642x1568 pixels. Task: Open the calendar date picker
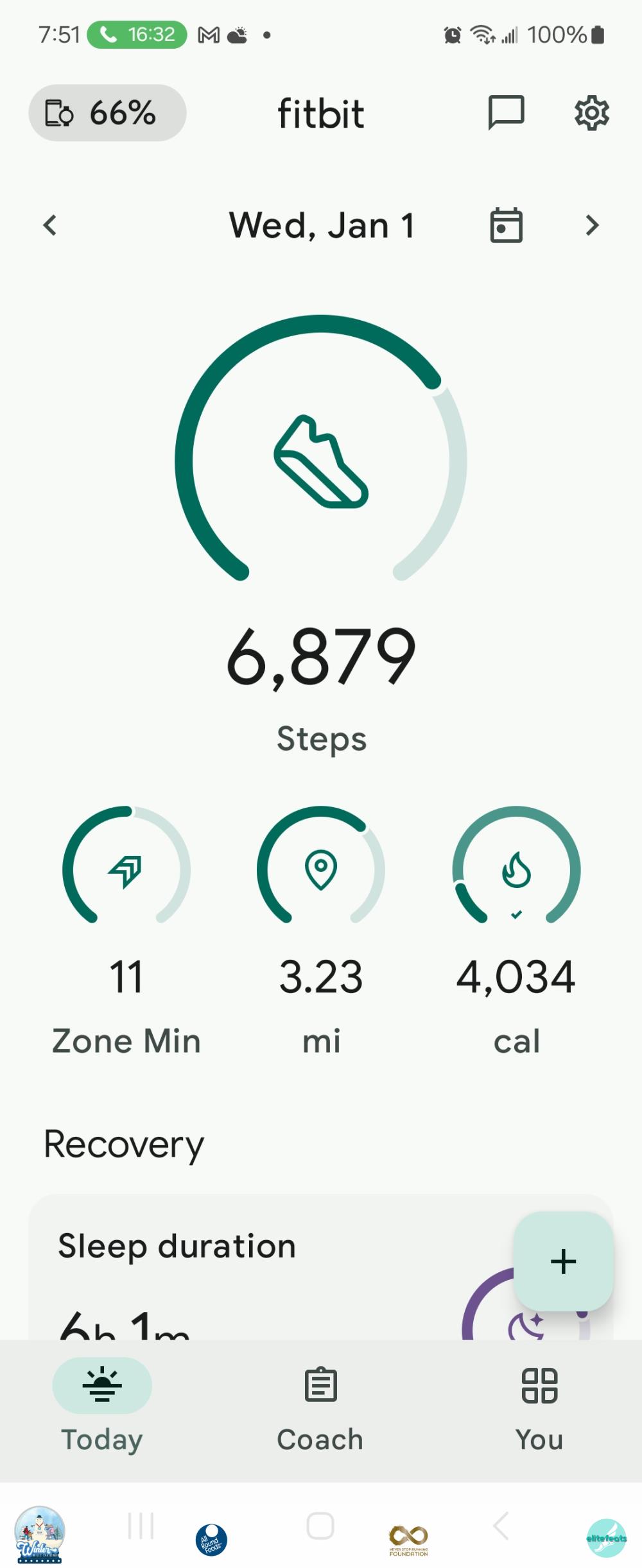coord(506,225)
